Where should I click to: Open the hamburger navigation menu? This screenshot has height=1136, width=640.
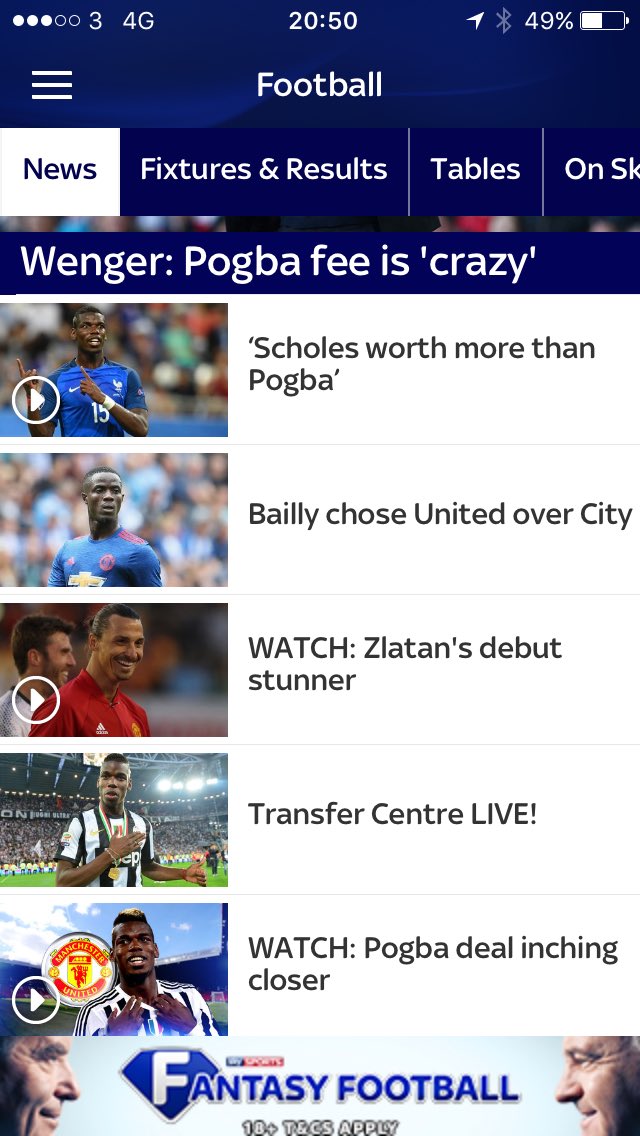(52, 85)
